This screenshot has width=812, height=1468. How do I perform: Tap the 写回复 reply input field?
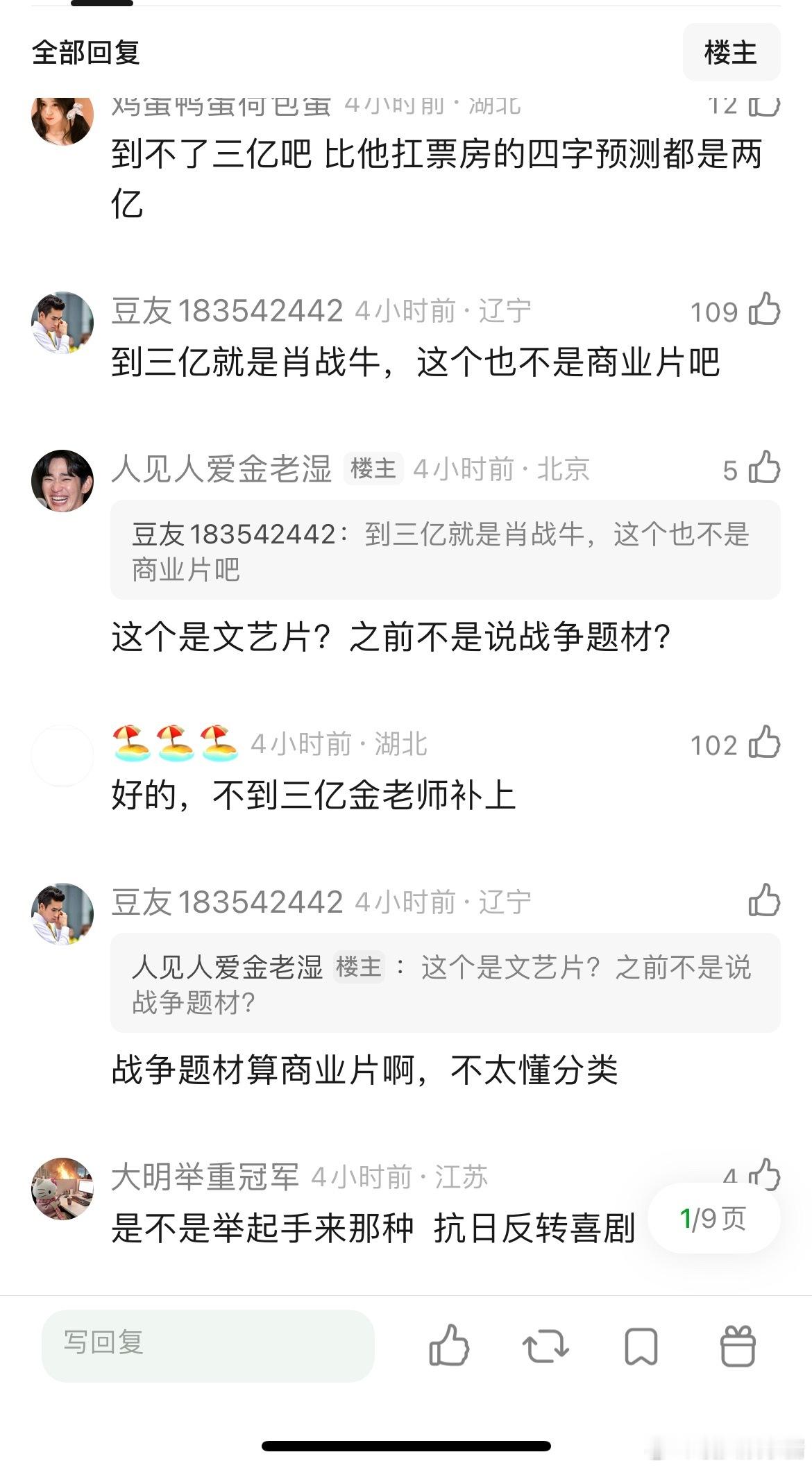tap(208, 1344)
